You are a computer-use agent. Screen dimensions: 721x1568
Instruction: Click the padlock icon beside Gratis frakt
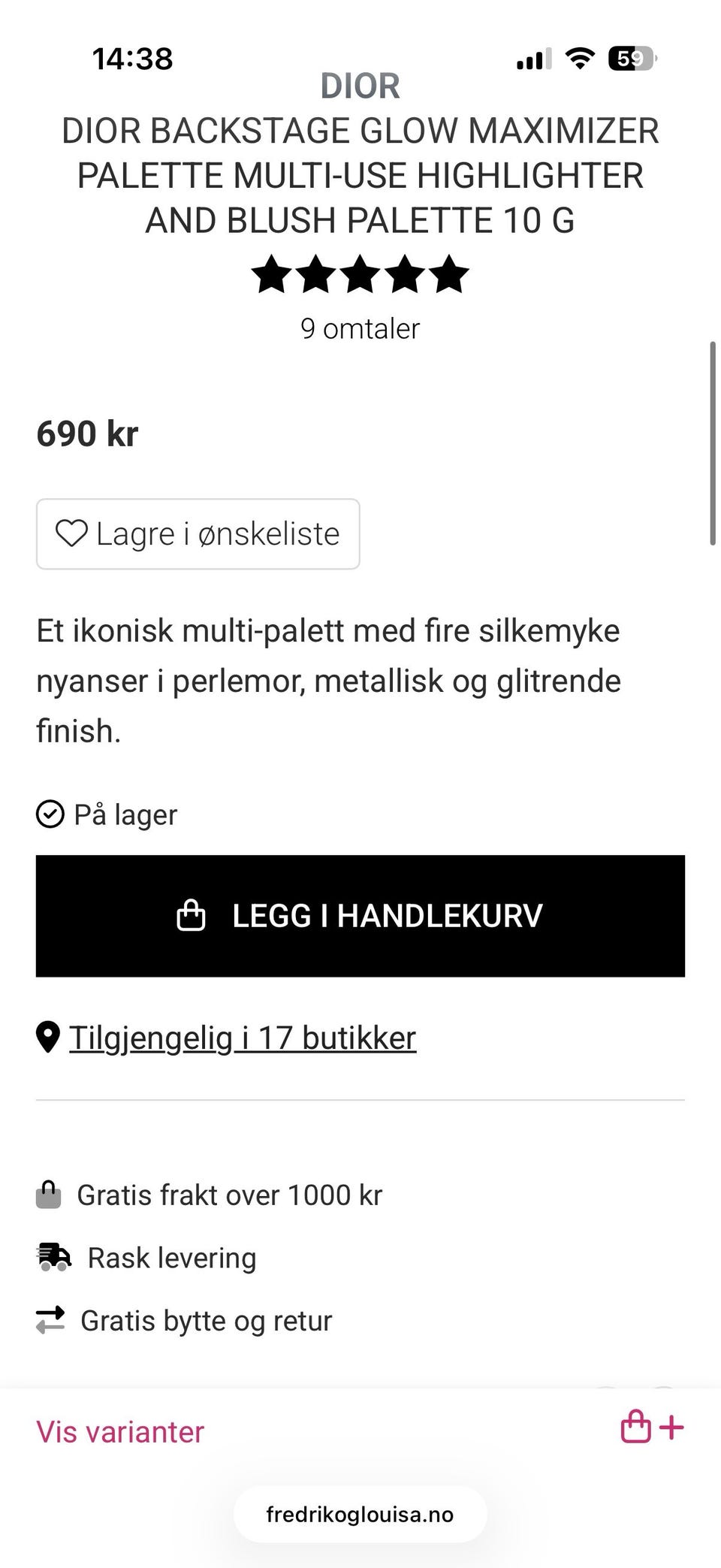pyautogui.click(x=49, y=1194)
